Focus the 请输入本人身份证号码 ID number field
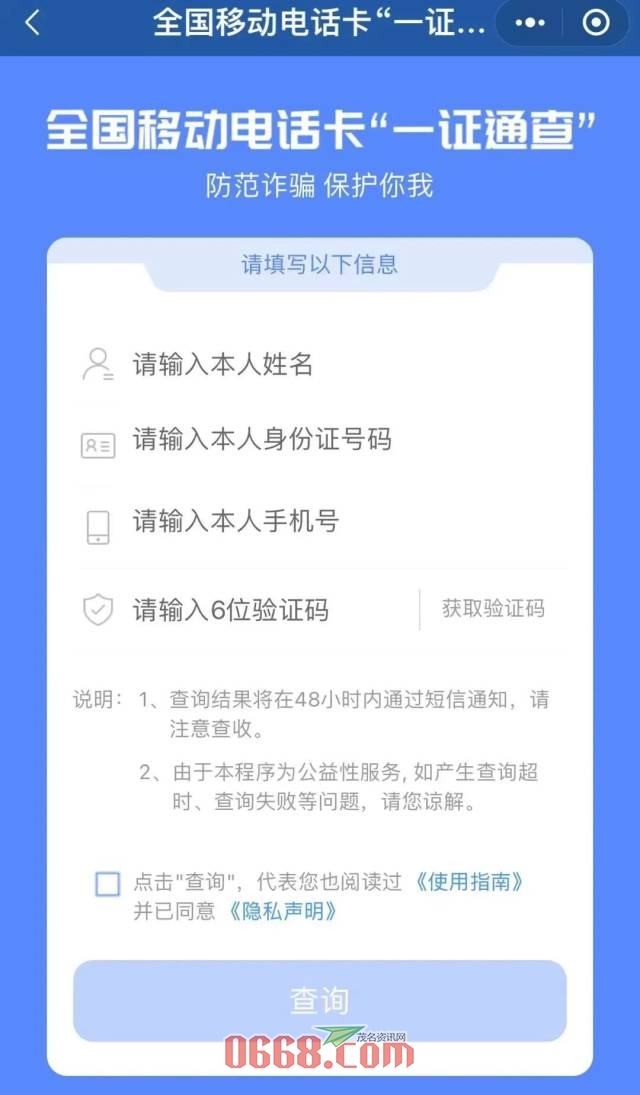 tap(320, 440)
